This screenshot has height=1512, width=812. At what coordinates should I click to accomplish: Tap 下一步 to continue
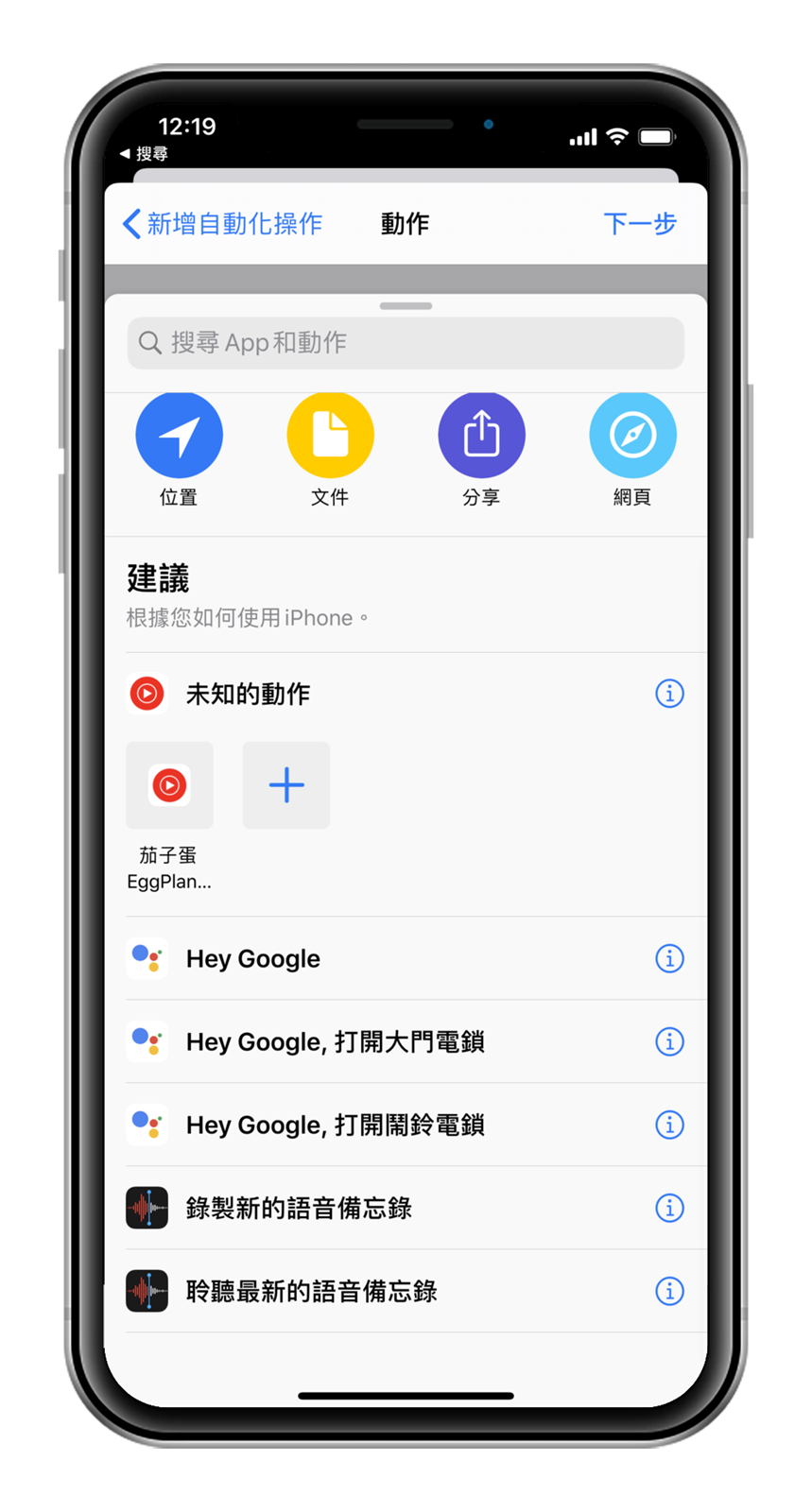[640, 224]
